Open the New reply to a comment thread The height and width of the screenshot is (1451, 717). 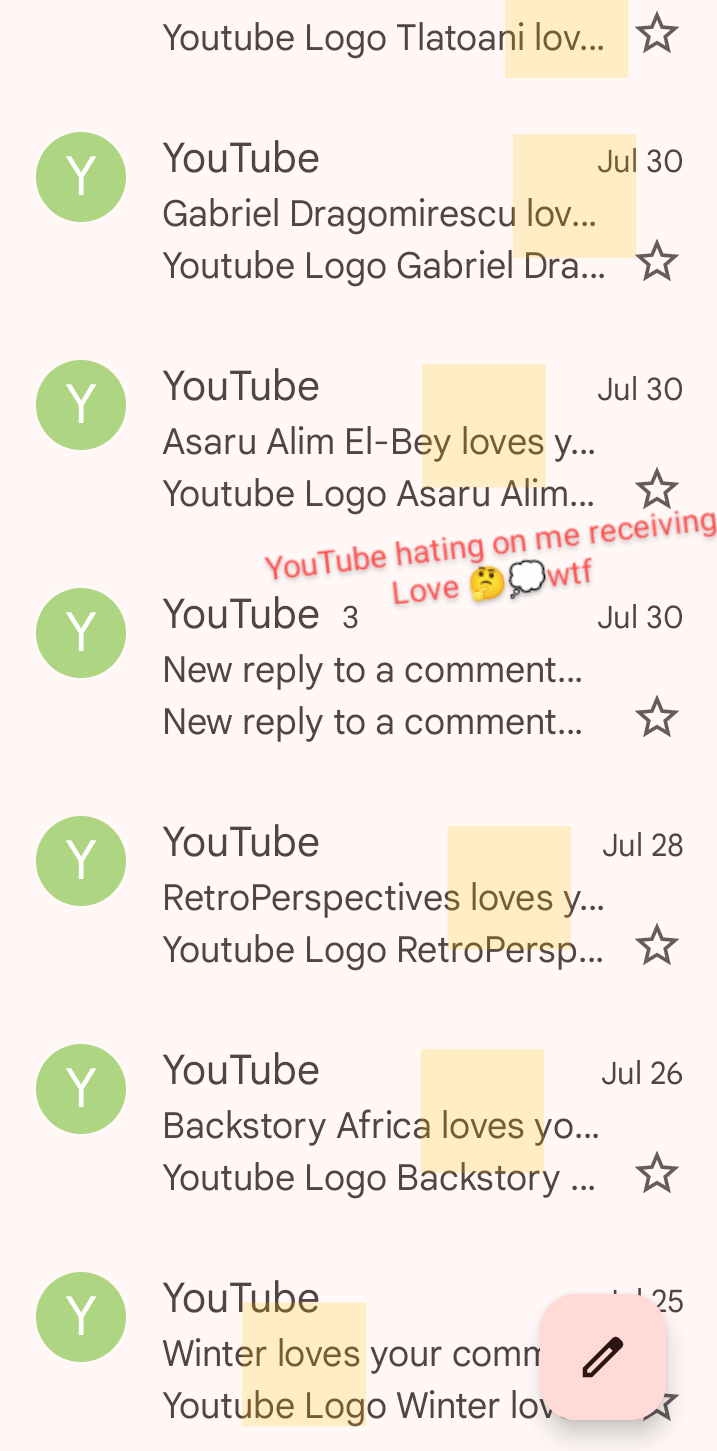click(x=380, y=669)
